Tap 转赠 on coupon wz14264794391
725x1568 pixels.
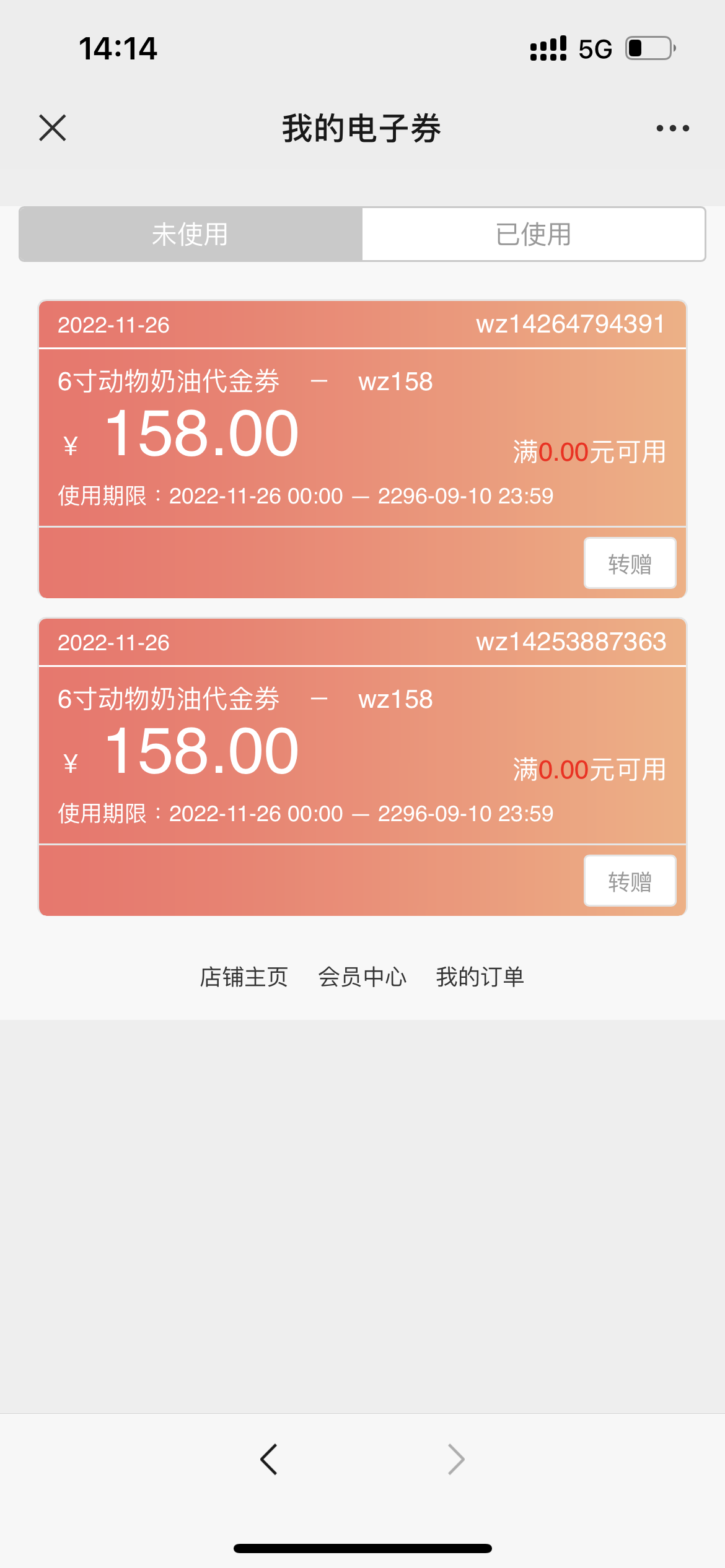(630, 563)
